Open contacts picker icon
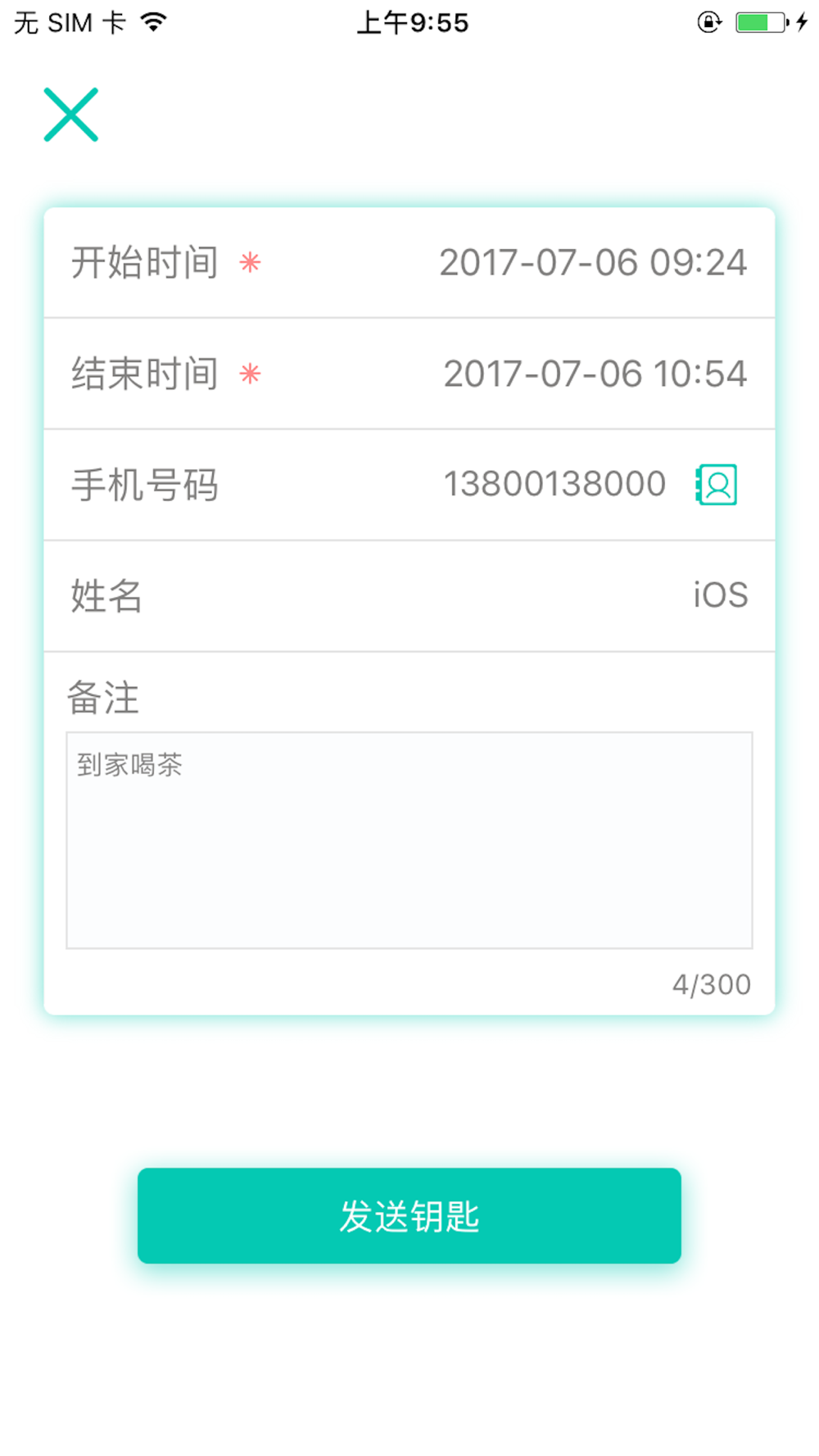819x1456 pixels. tap(717, 485)
